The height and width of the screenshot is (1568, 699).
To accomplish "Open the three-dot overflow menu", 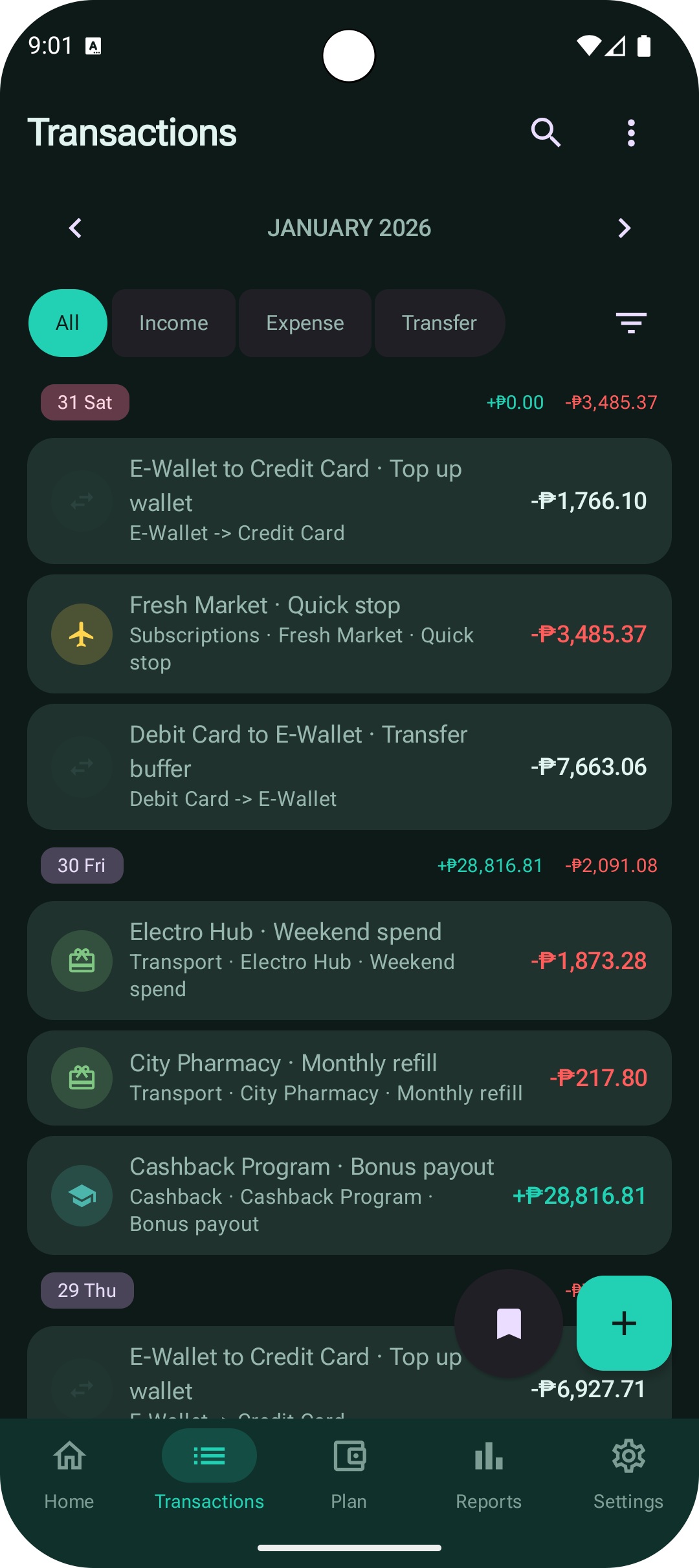I will click(631, 133).
